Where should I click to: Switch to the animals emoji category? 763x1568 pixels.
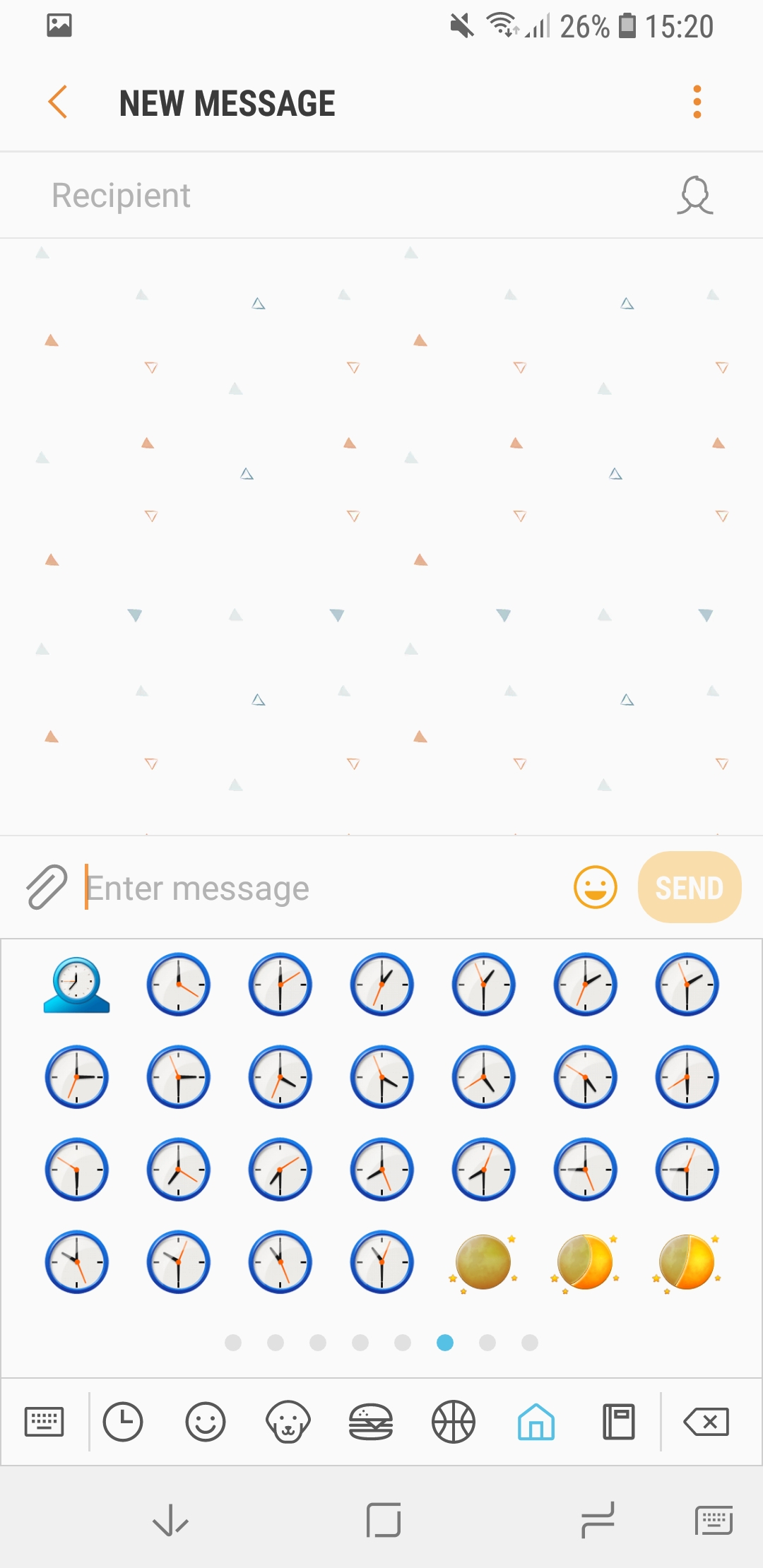click(x=288, y=1421)
